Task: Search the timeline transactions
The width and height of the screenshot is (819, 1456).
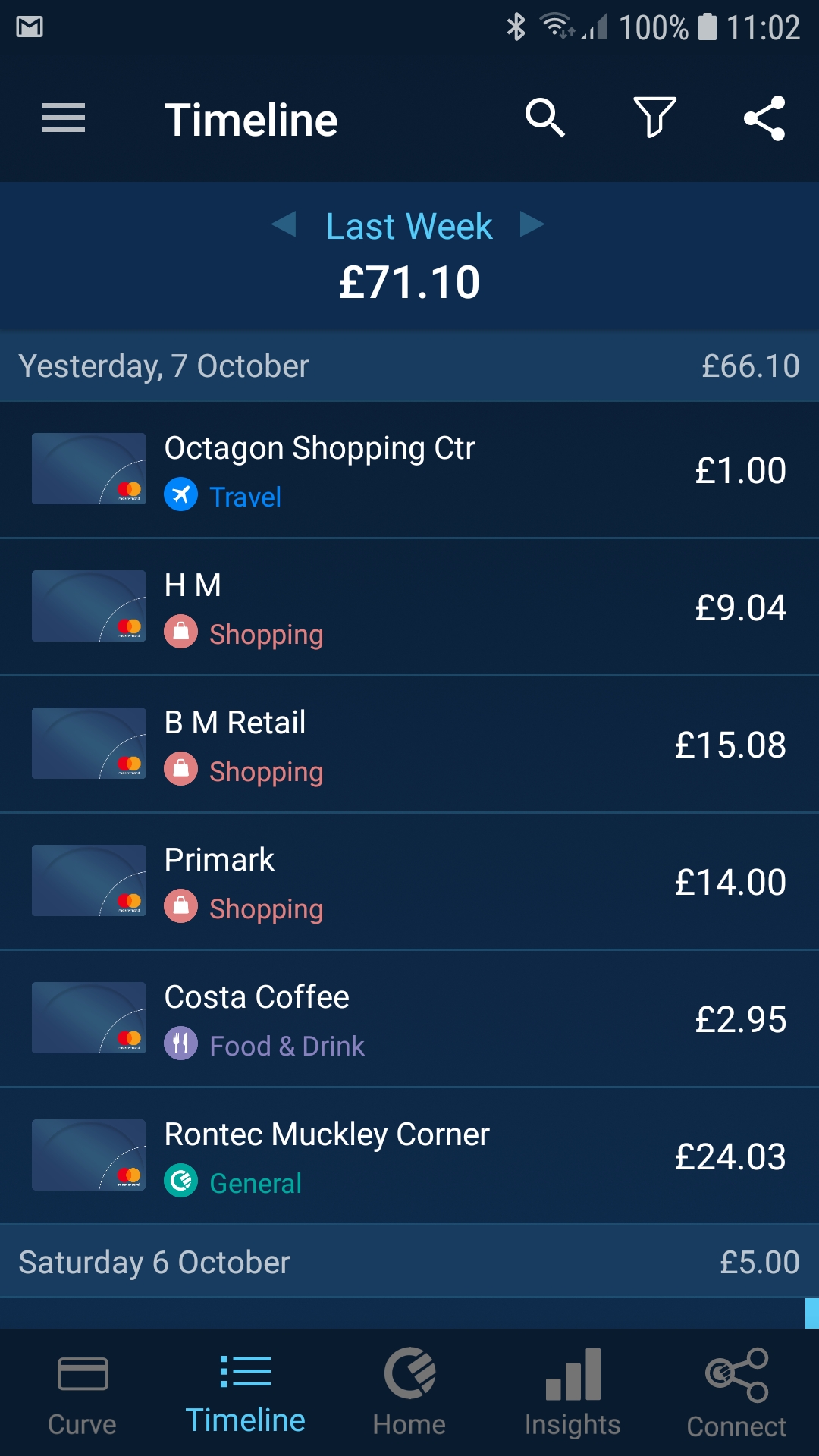Action: click(545, 118)
